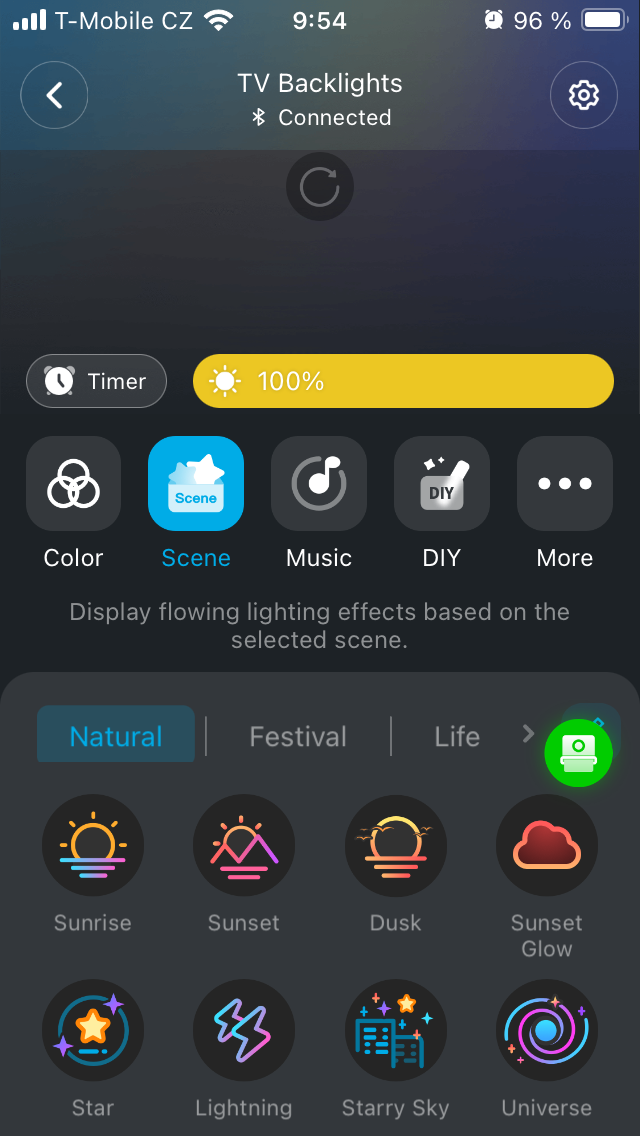
Task: Tap the green floating device button
Action: tap(578, 753)
